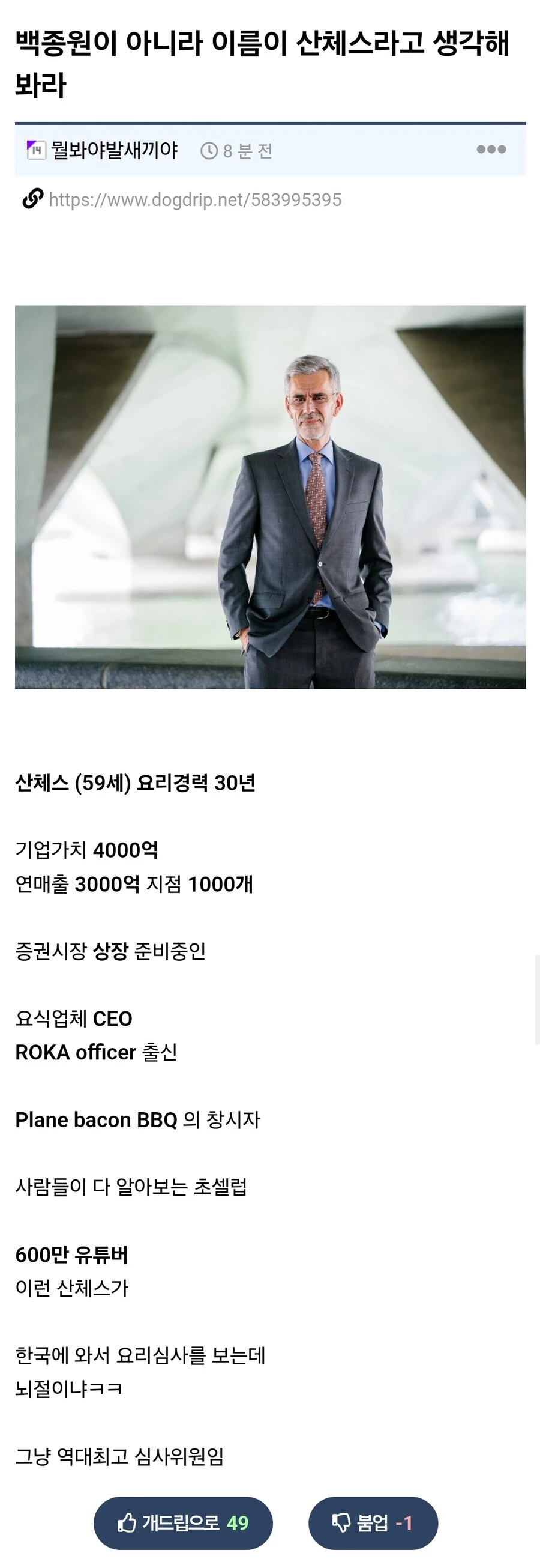Upvote the post with 개드립으로 button
The width and height of the screenshot is (540, 1568).
click(183, 1523)
